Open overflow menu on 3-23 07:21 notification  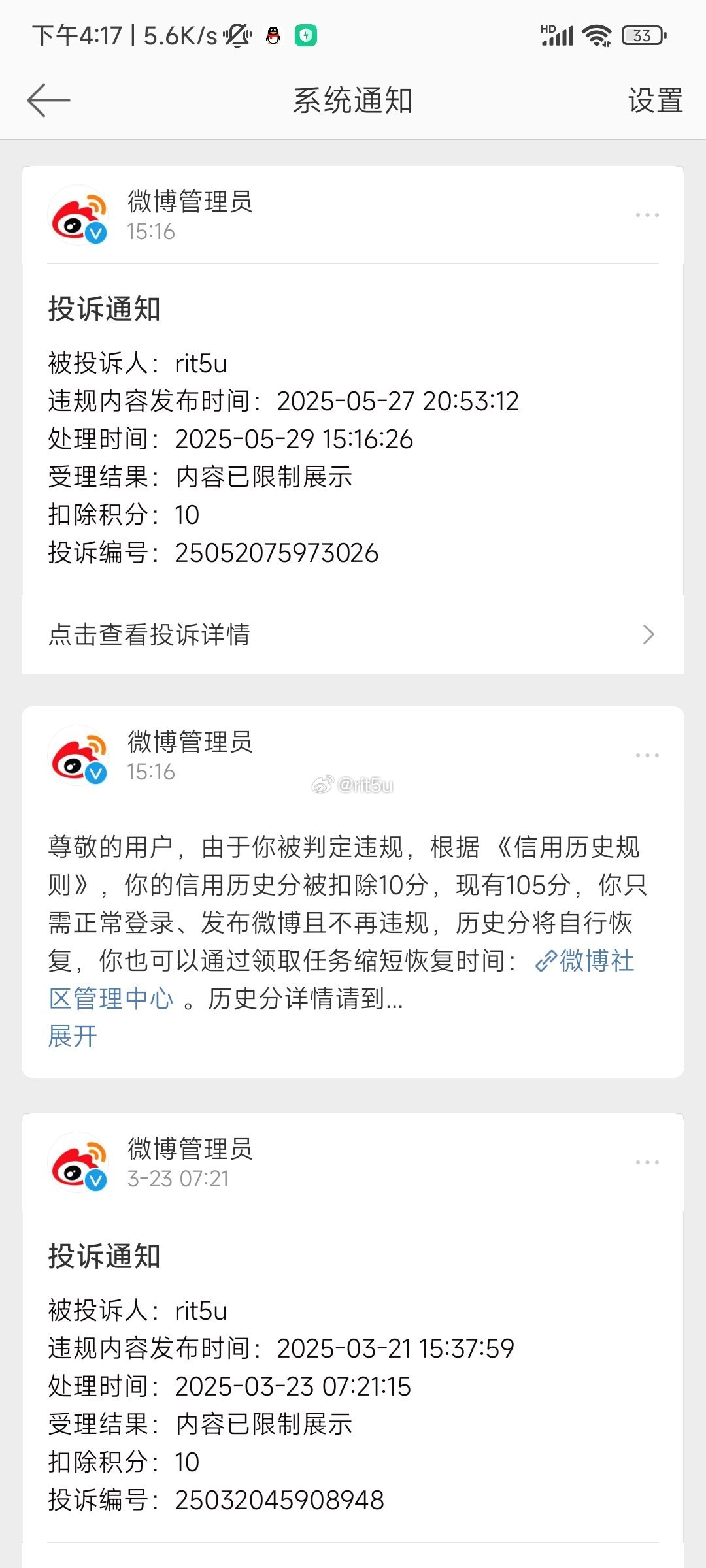[647, 1162]
